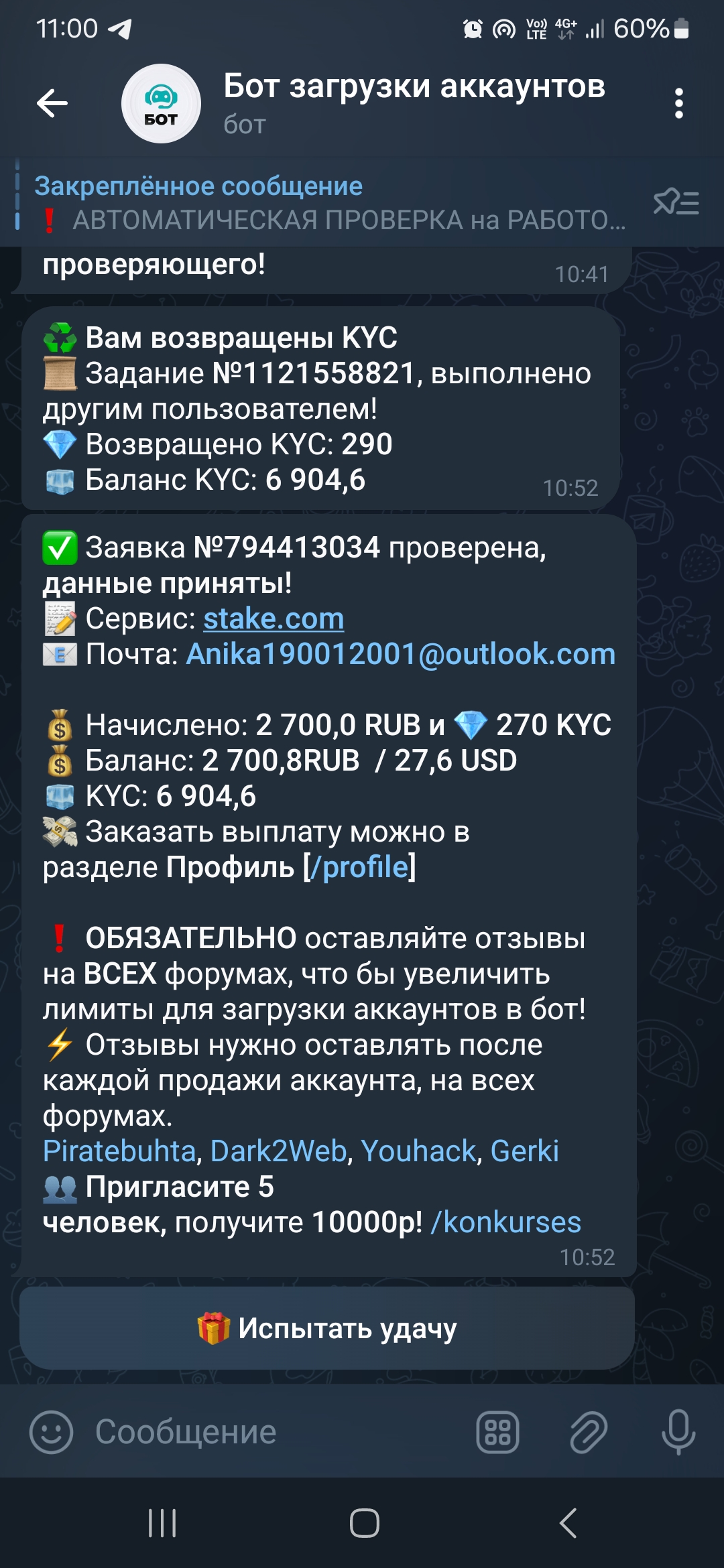Viewport: 724px width, 1568px height.
Task: Open the emoji picker
Action: [51, 1432]
